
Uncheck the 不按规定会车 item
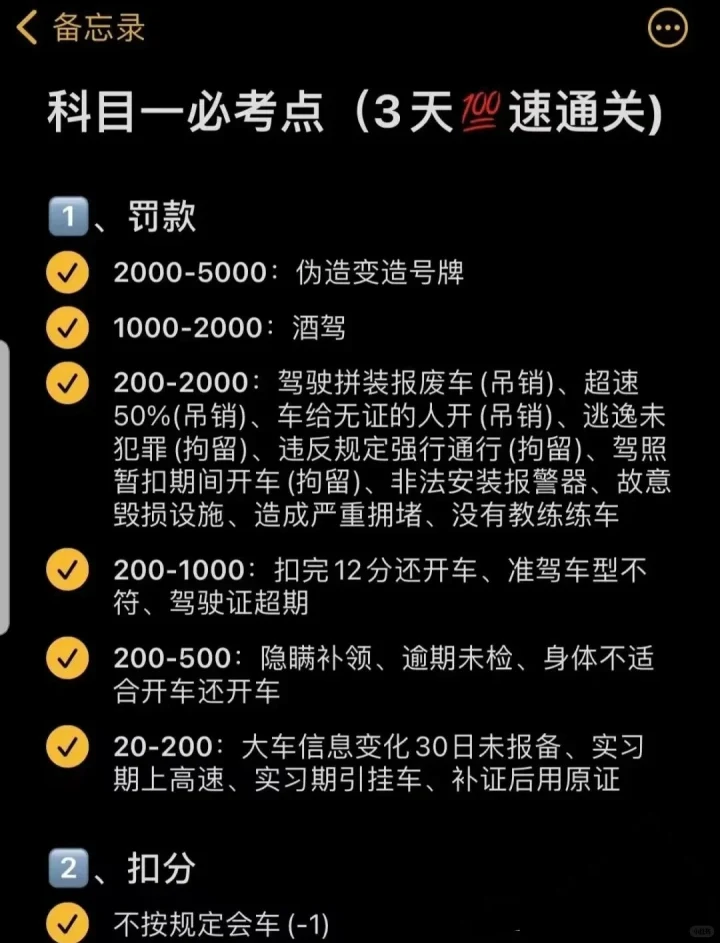point(68,923)
